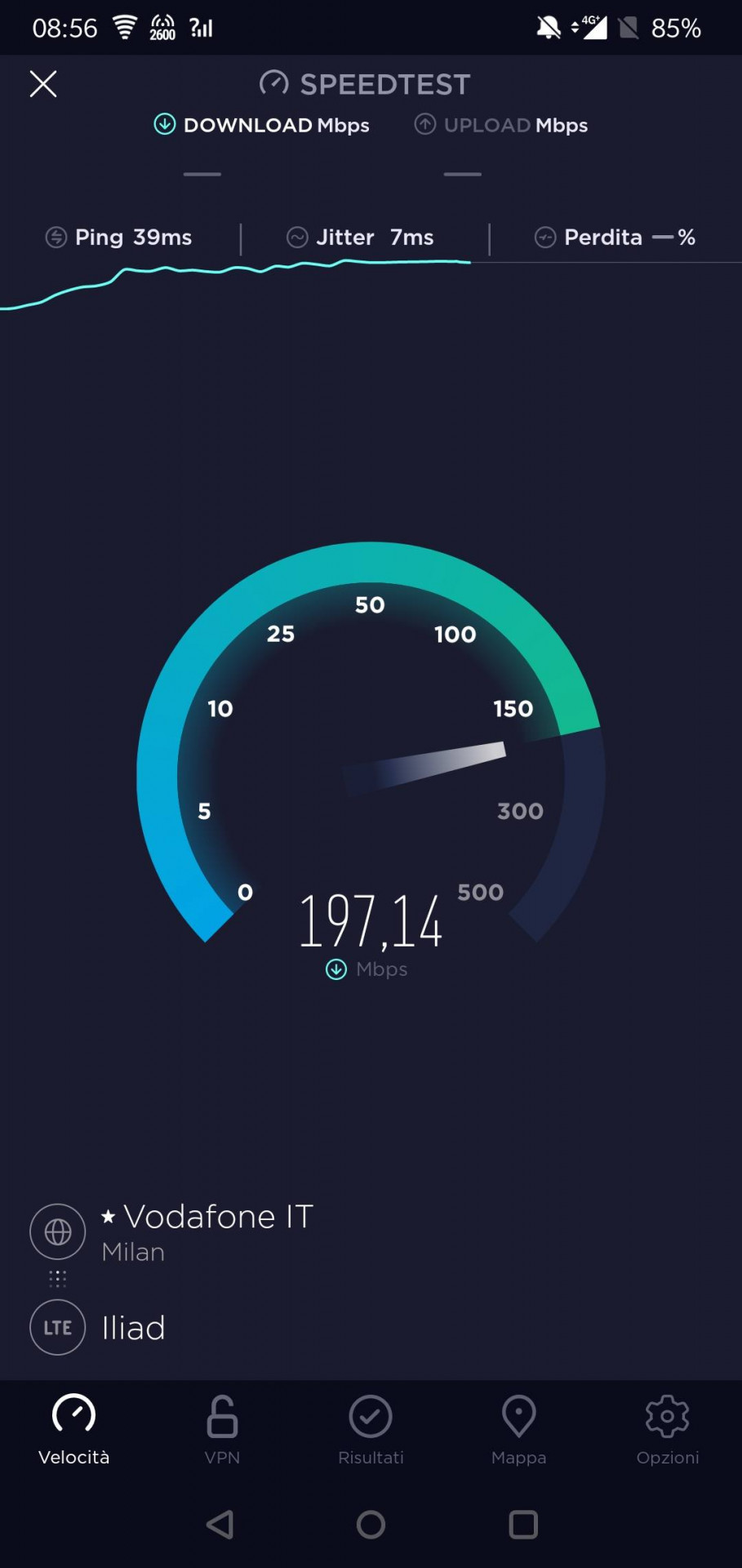The height and width of the screenshot is (1568, 742).
Task: Select the Vodafone IT Milan server
Action: tap(208, 1232)
